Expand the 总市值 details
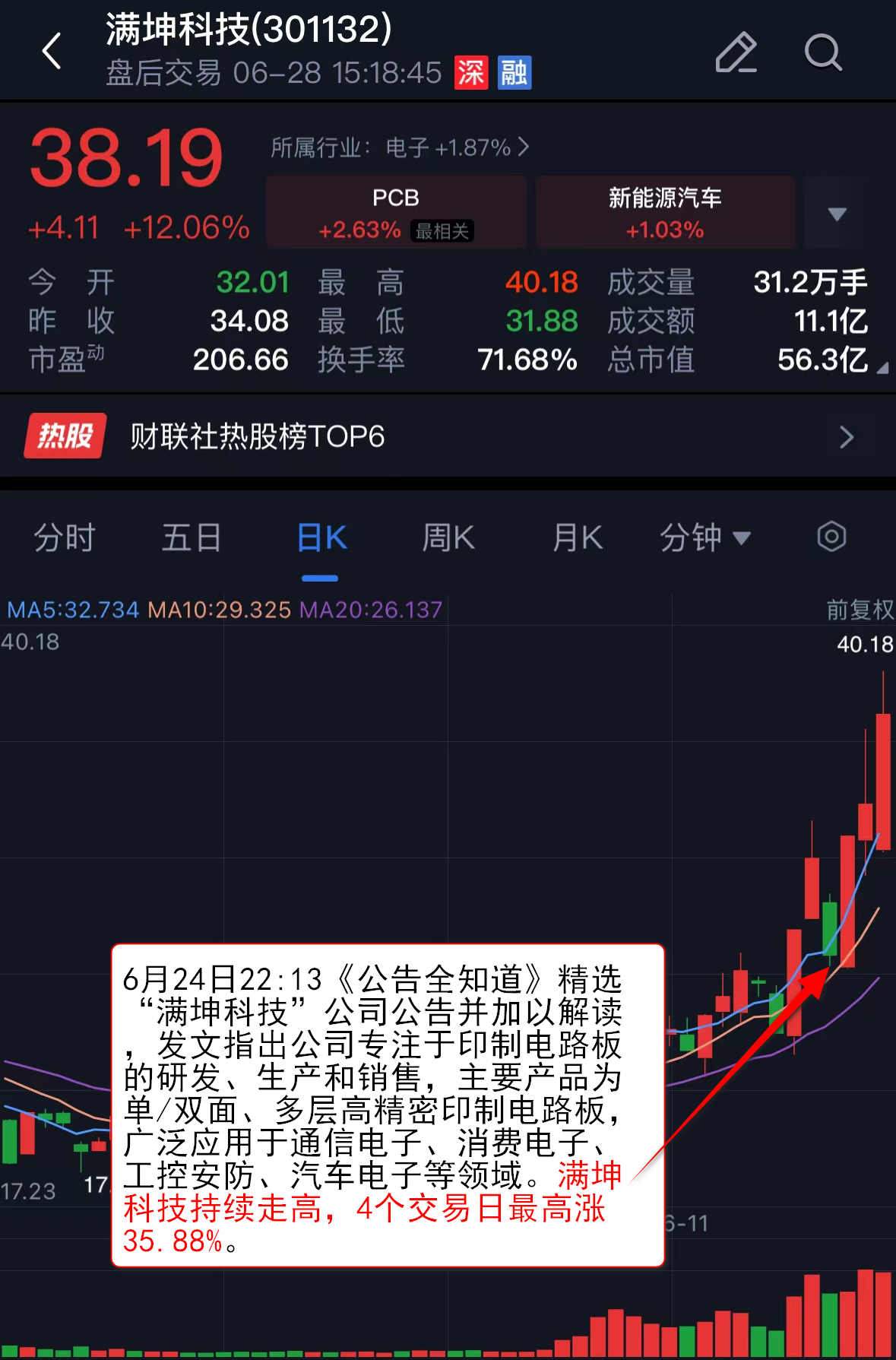 [x=882, y=367]
